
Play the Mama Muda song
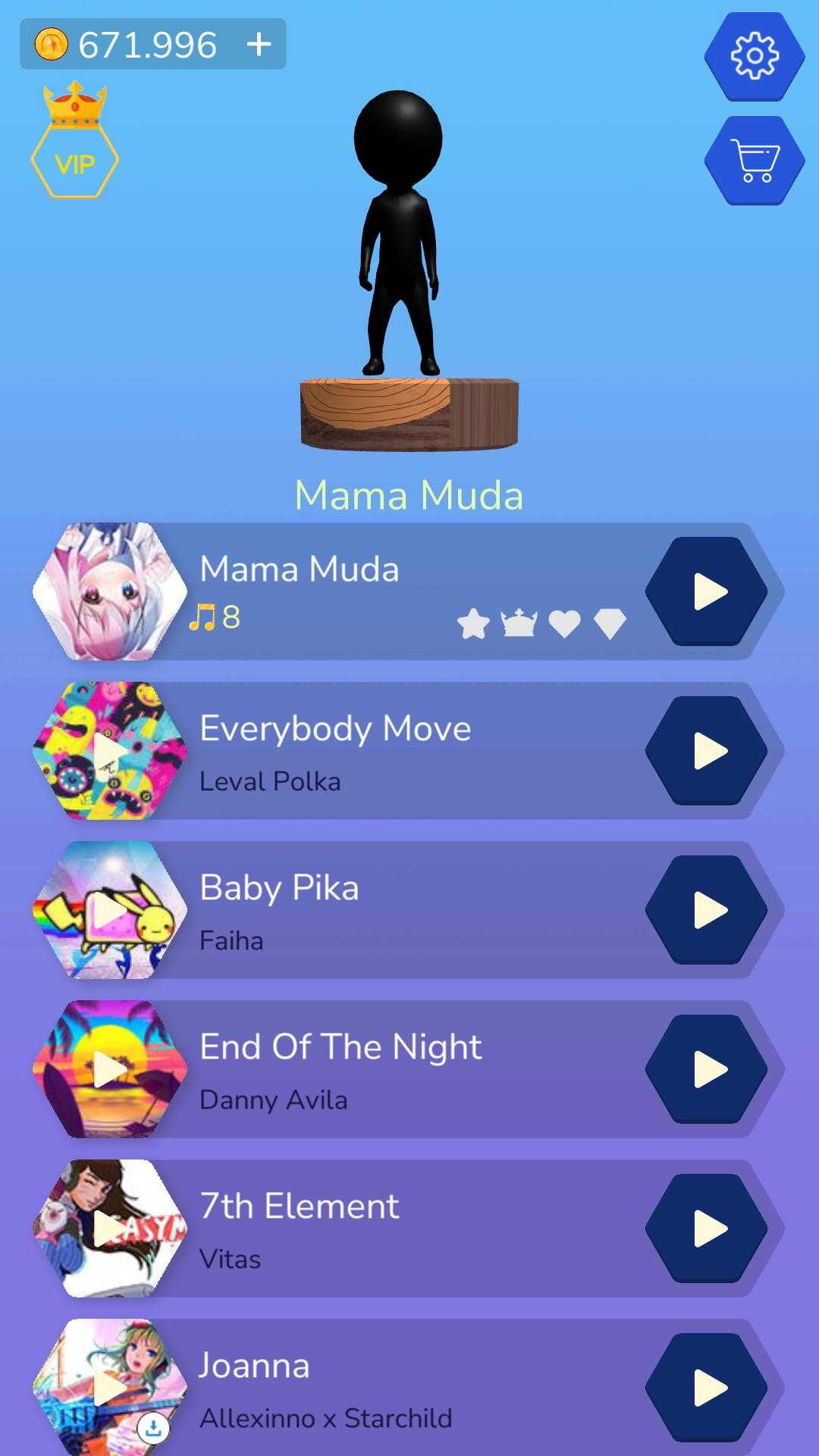tap(707, 591)
